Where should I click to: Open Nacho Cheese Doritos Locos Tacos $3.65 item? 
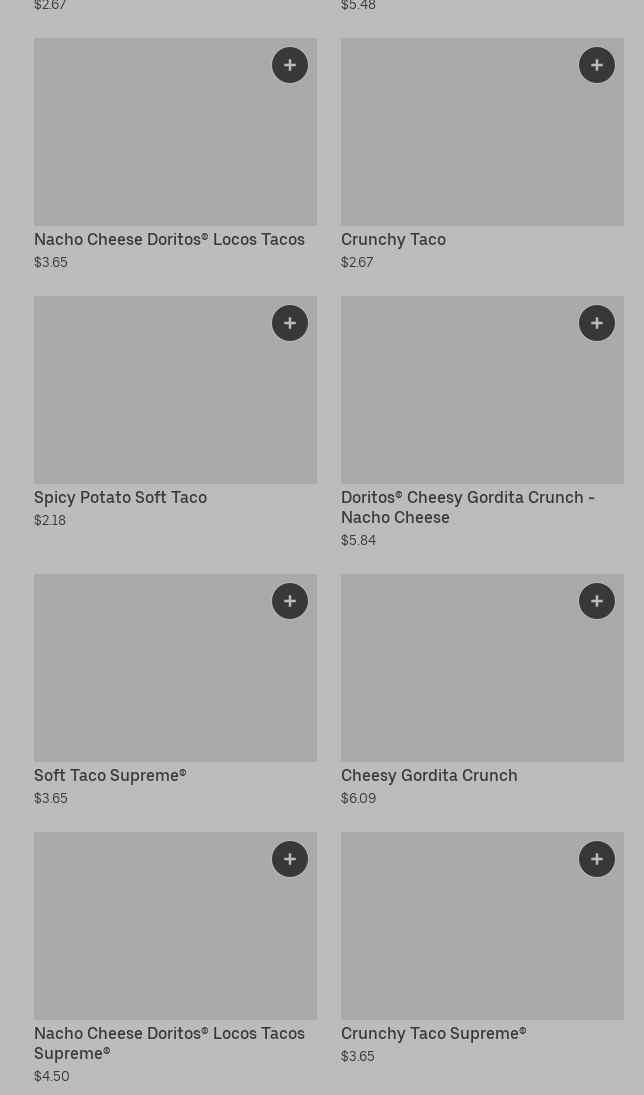(169, 240)
